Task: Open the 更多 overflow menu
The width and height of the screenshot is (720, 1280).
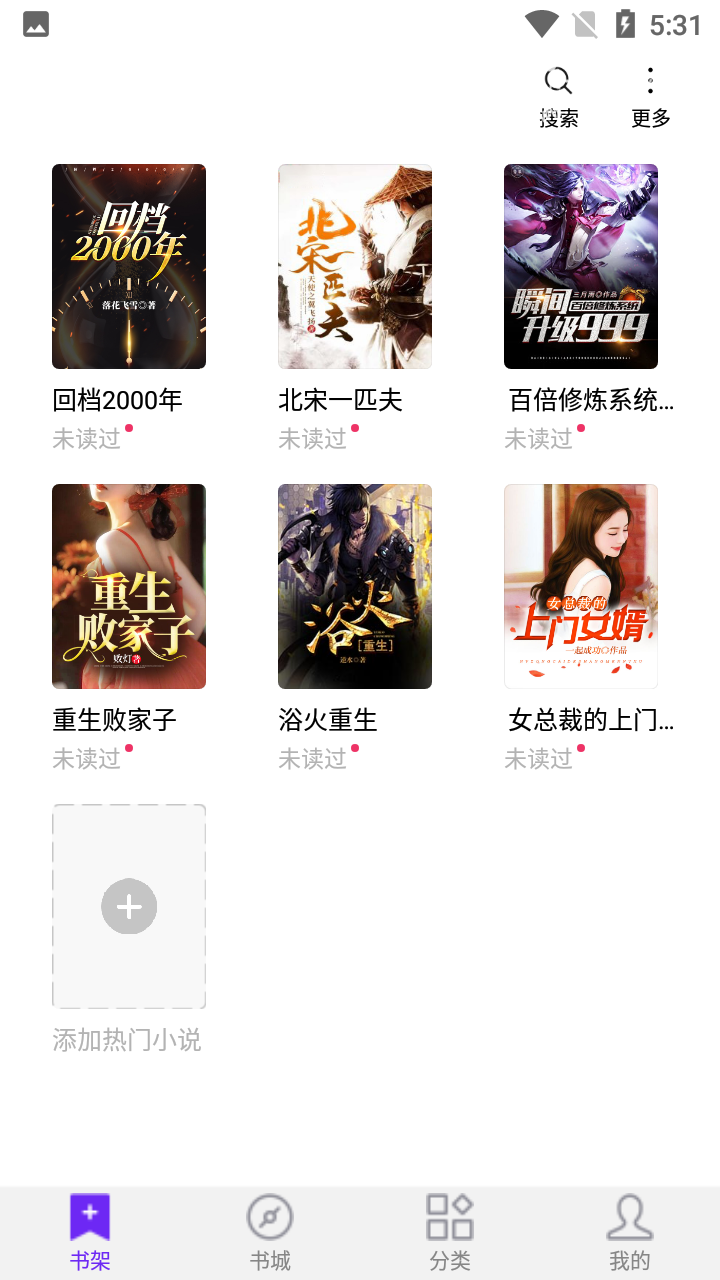Action: click(x=650, y=97)
